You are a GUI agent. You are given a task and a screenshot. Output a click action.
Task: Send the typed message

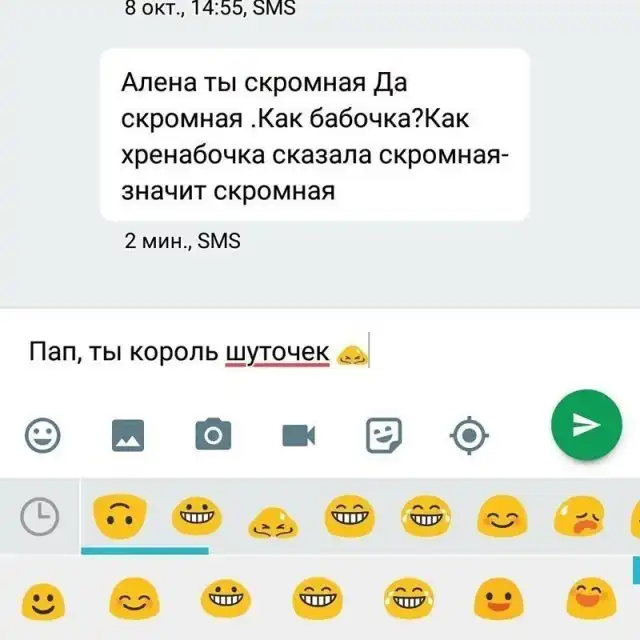(586, 426)
